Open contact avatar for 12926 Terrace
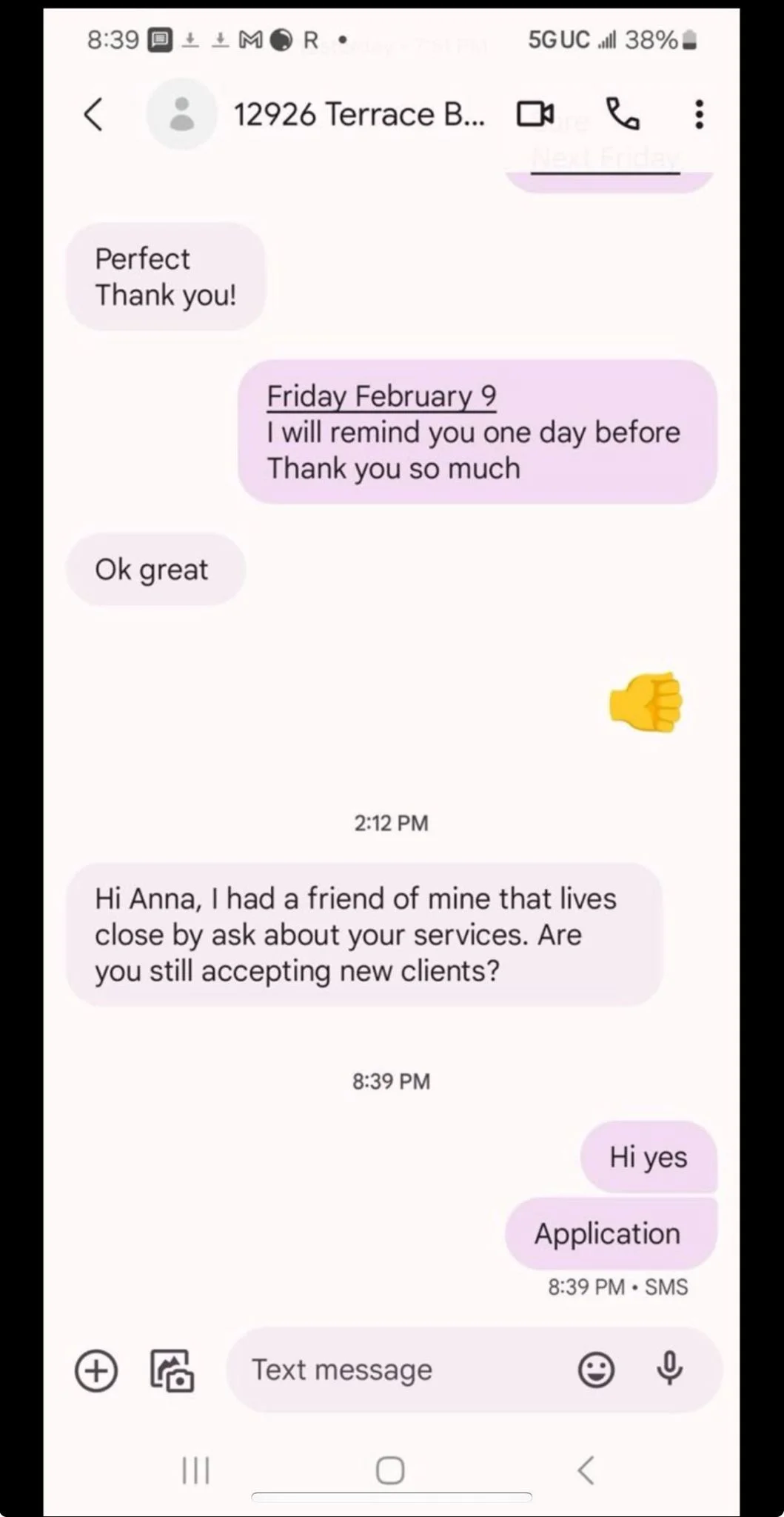The width and height of the screenshot is (784, 1517). (181, 114)
